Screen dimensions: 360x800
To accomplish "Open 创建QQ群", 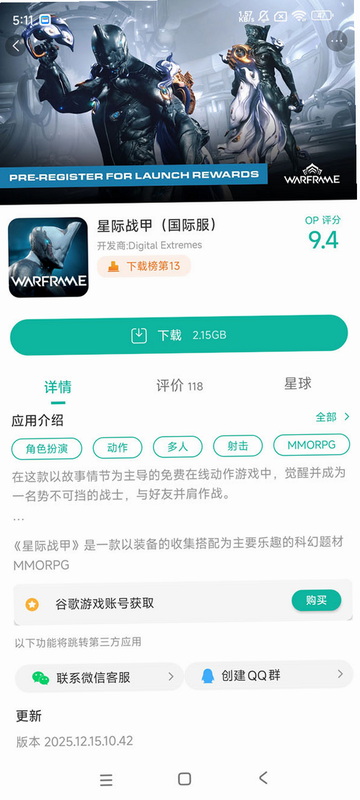I will pos(269,675).
